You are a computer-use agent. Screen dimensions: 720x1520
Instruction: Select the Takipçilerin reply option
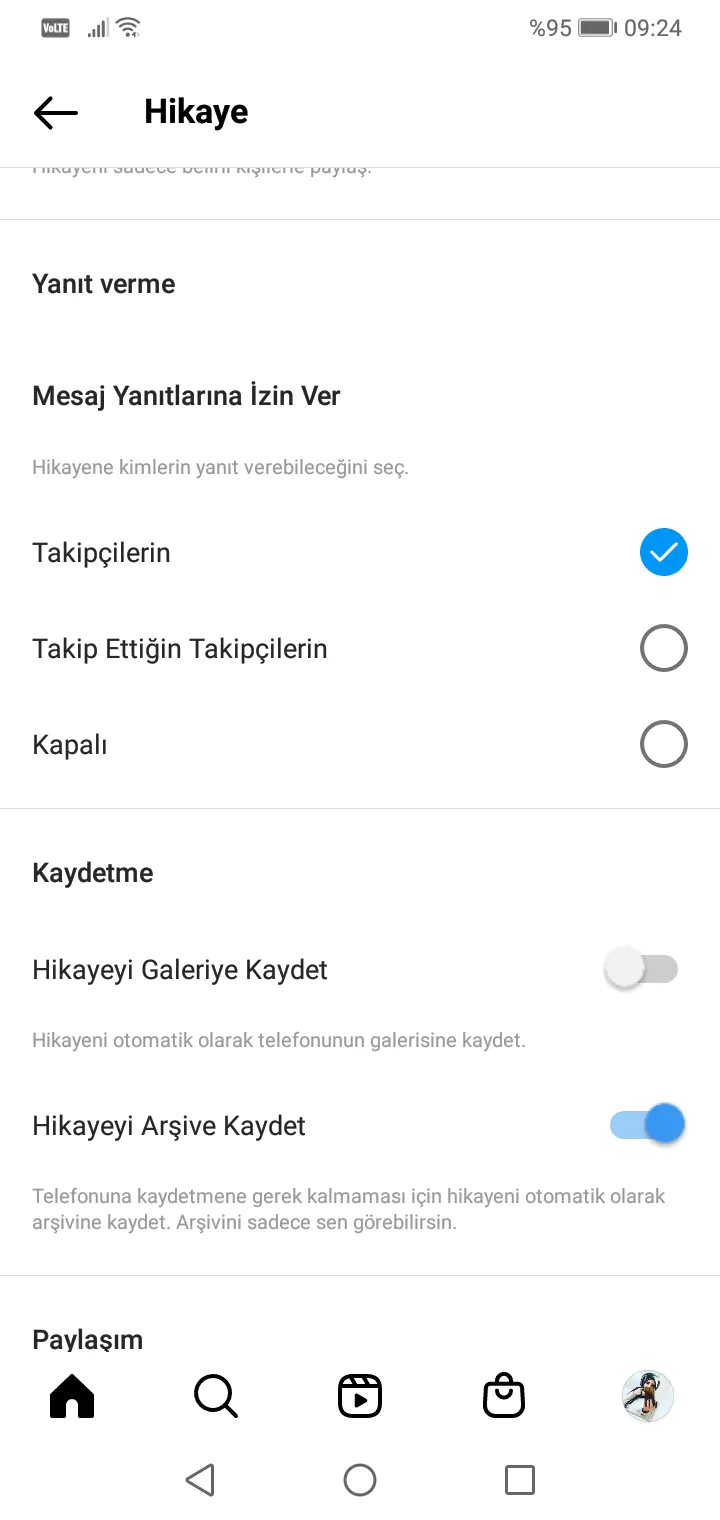[x=663, y=552]
